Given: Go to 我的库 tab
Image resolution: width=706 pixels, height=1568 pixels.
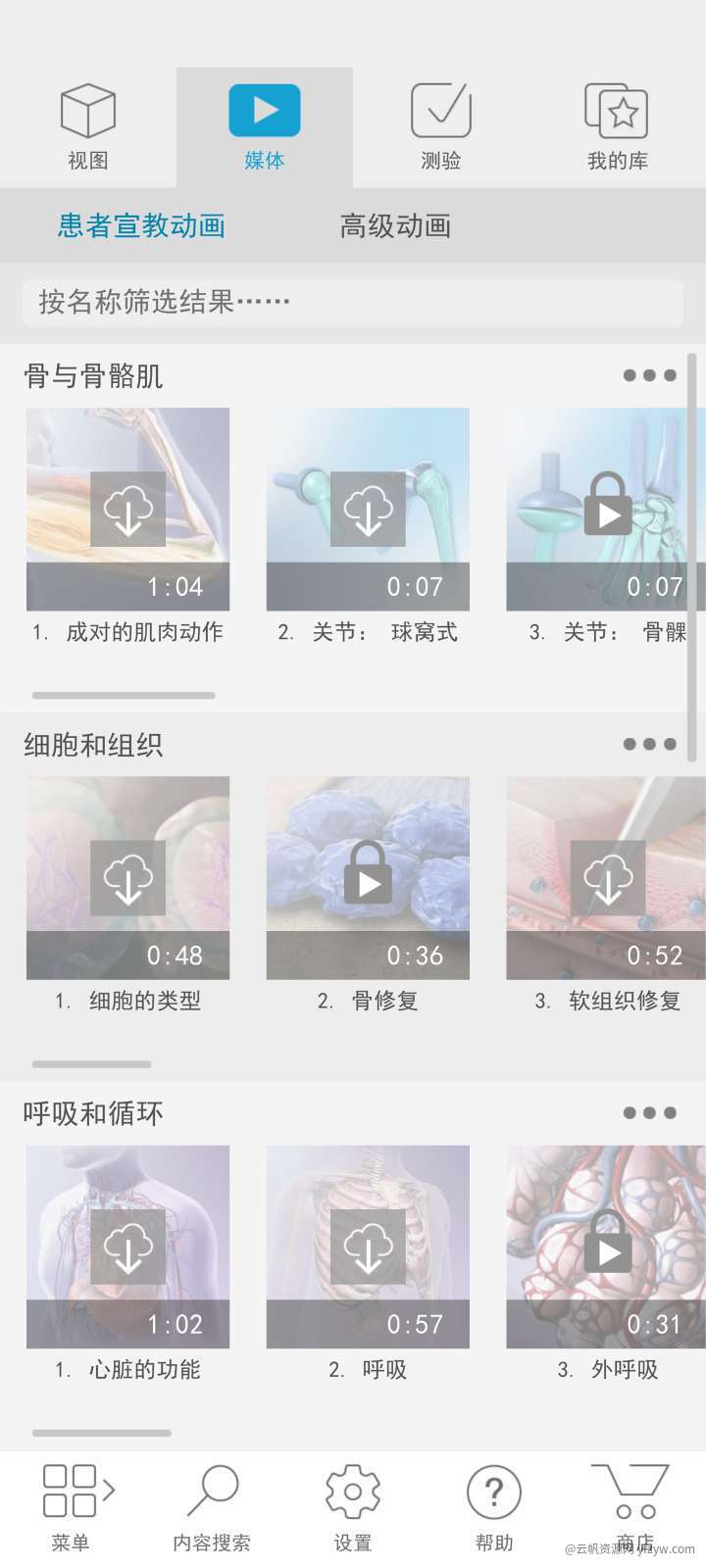Looking at the screenshot, I should tap(617, 127).
